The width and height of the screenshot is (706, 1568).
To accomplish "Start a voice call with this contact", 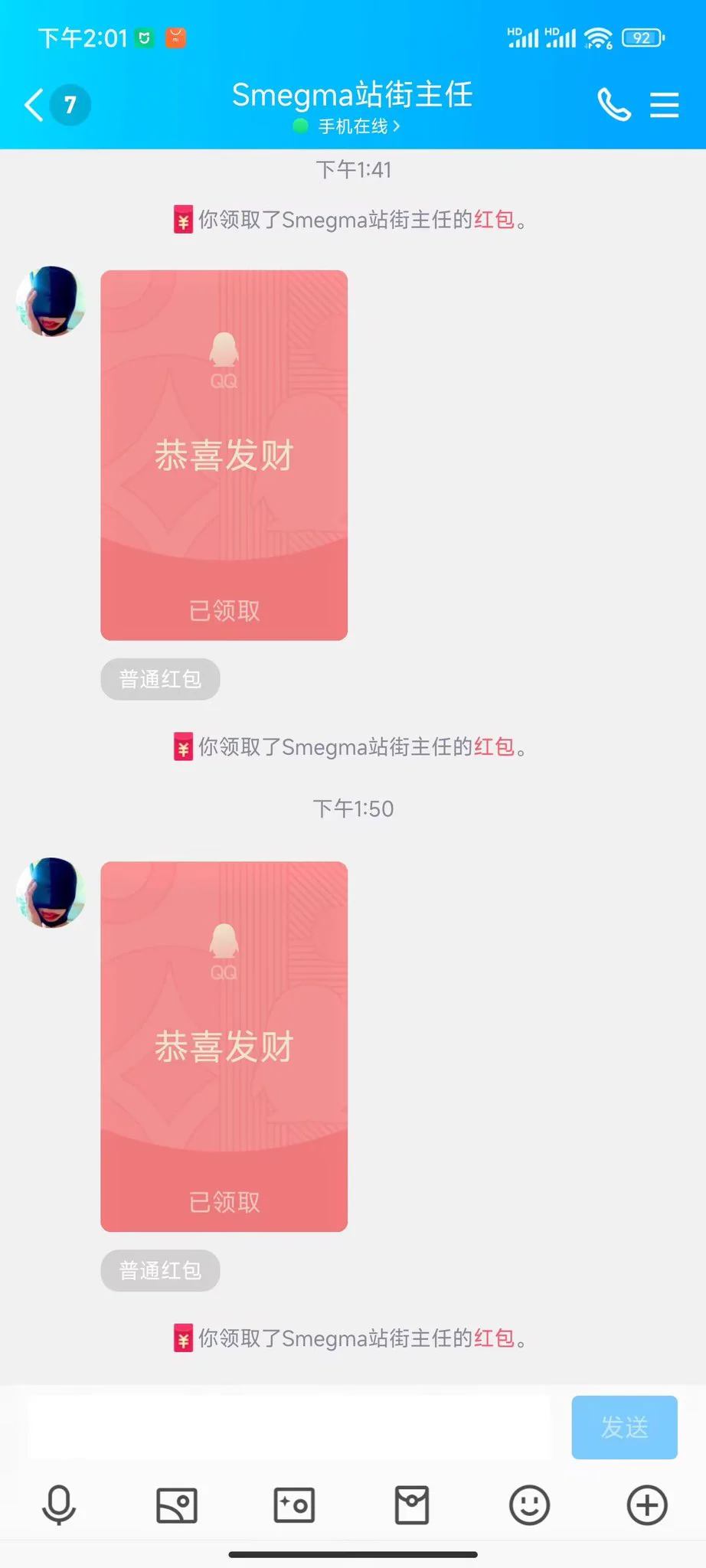I will click(x=613, y=105).
